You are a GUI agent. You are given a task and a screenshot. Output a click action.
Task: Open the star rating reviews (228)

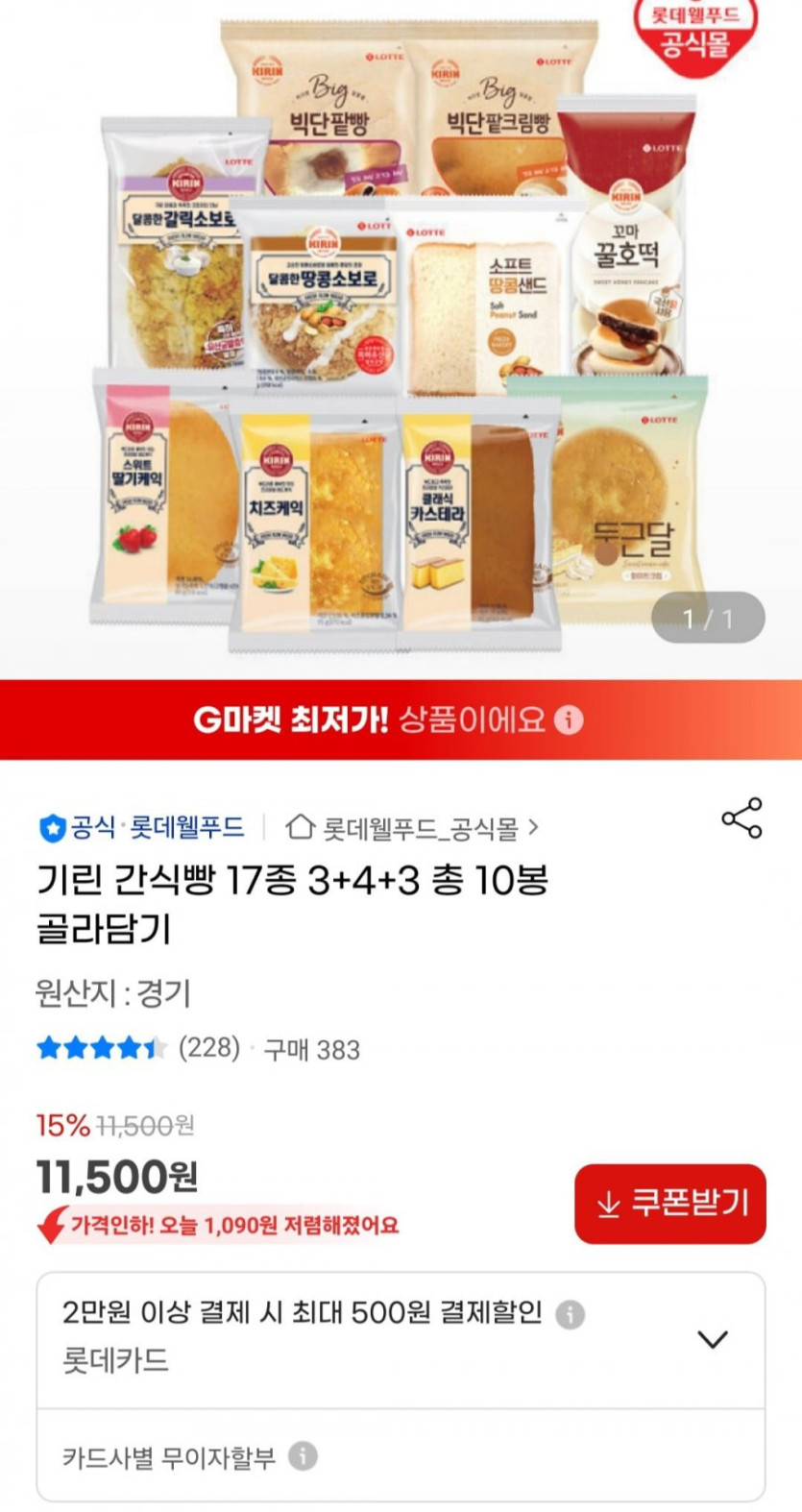pyautogui.click(x=139, y=1048)
